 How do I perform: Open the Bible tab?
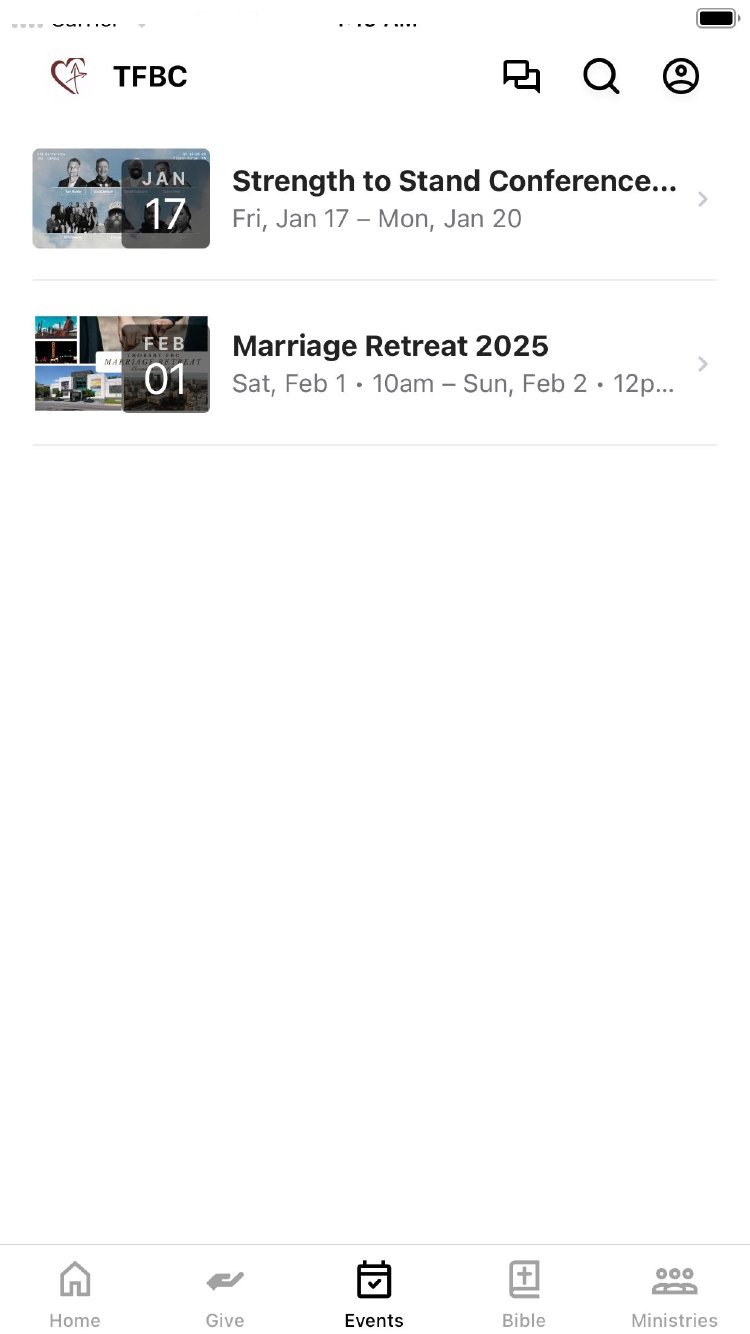pos(524,1294)
